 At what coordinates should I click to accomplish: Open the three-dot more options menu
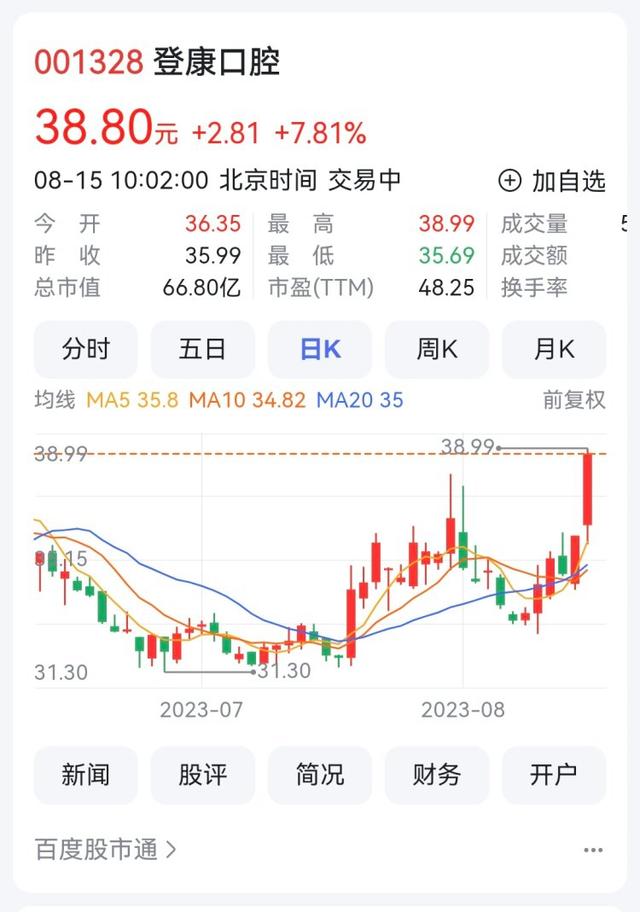tap(593, 850)
